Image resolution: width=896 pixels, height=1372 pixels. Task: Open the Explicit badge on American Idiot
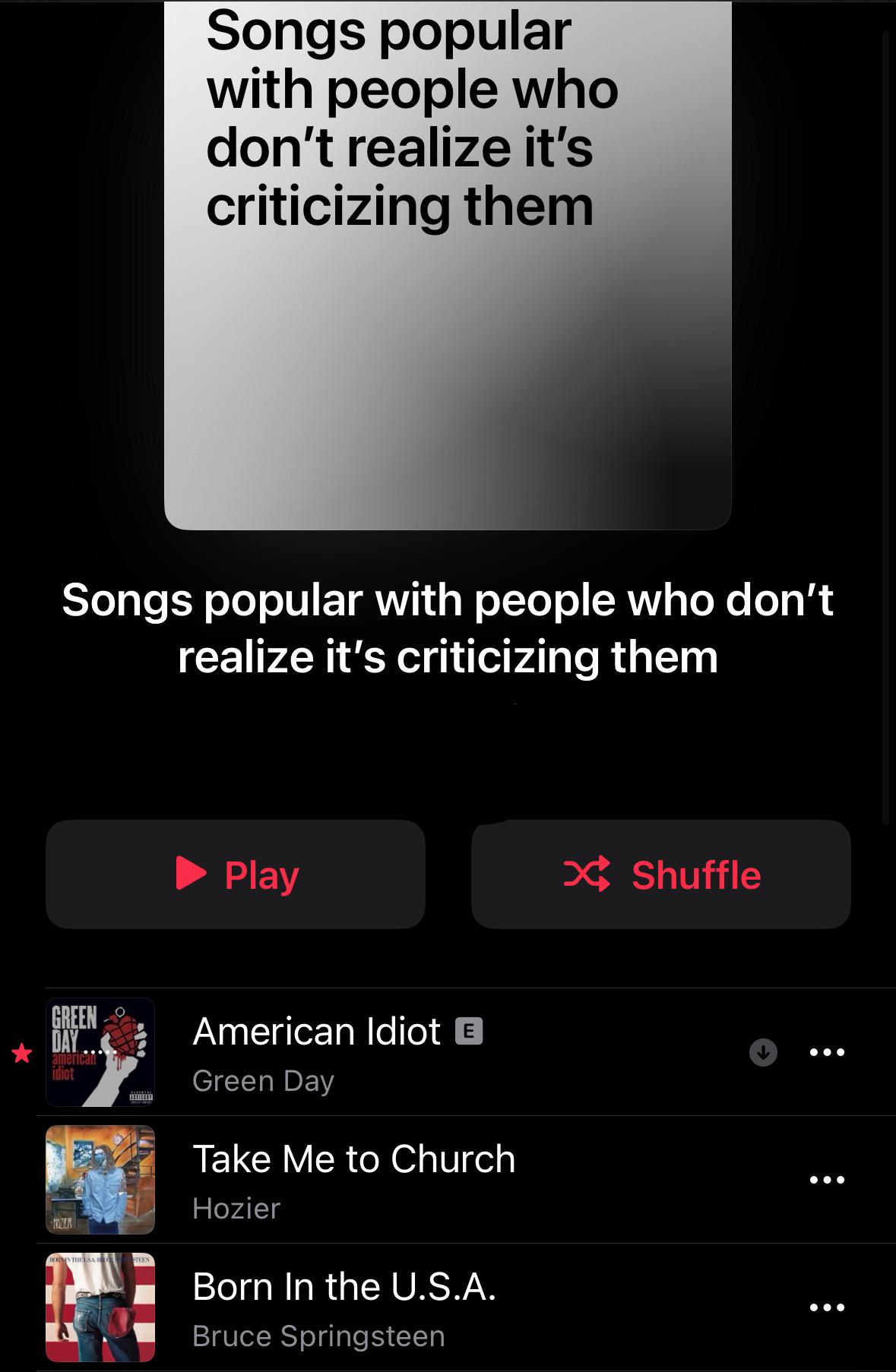tap(470, 1032)
